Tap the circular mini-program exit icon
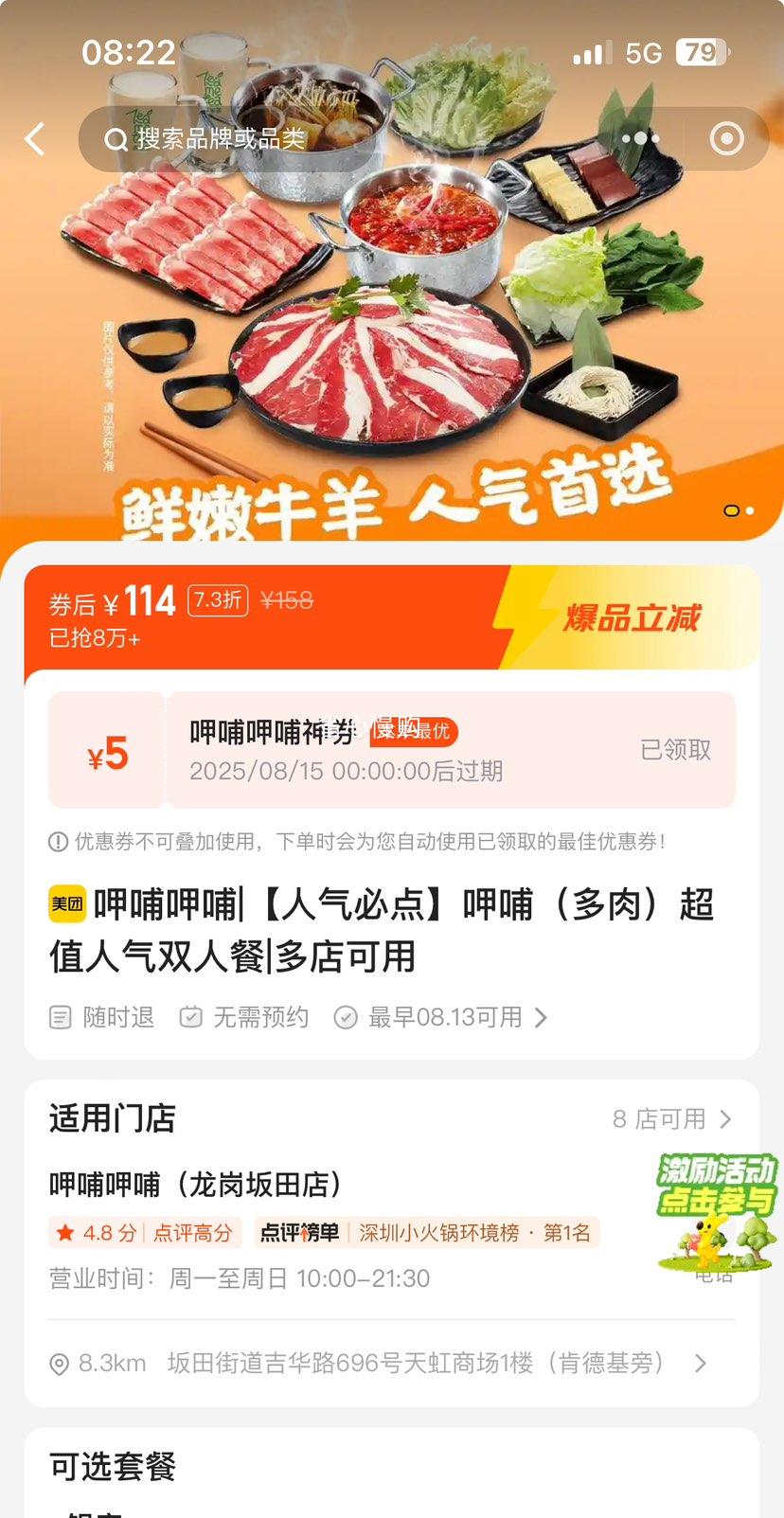Screen dimensions: 784x1518 pyautogui.click(x=725, y=138)
